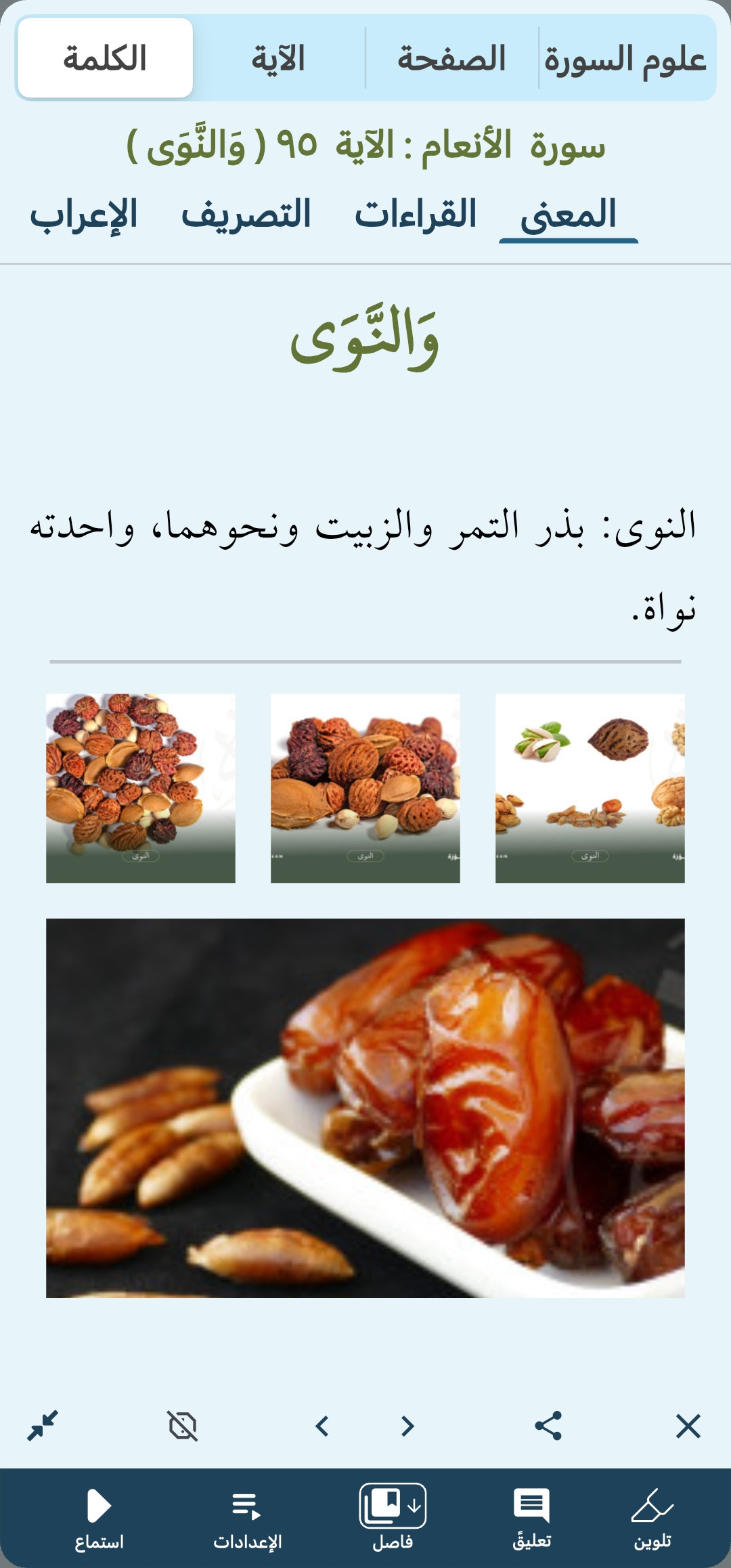Open the الإعراب section
The image size is (731, 1568).
tap(83, 215)
